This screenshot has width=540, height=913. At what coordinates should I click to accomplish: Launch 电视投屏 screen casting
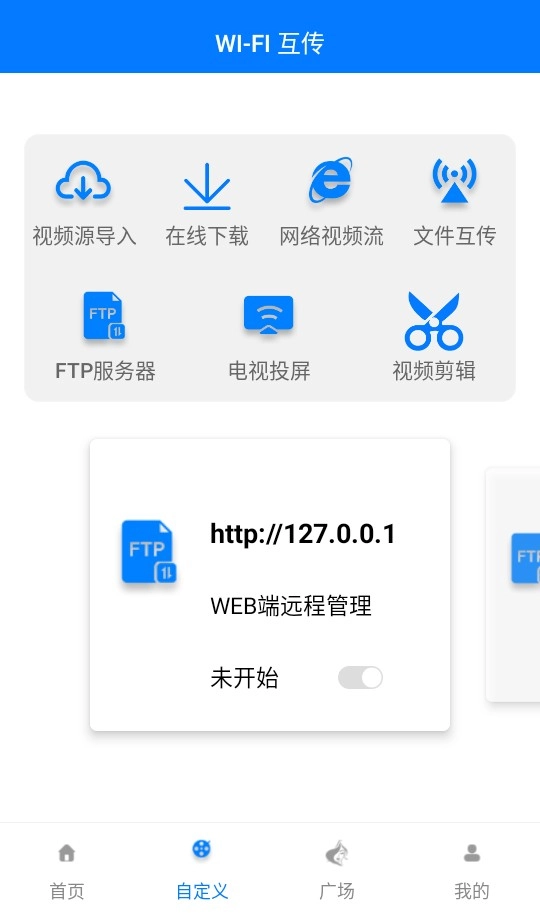coord(269,337)
